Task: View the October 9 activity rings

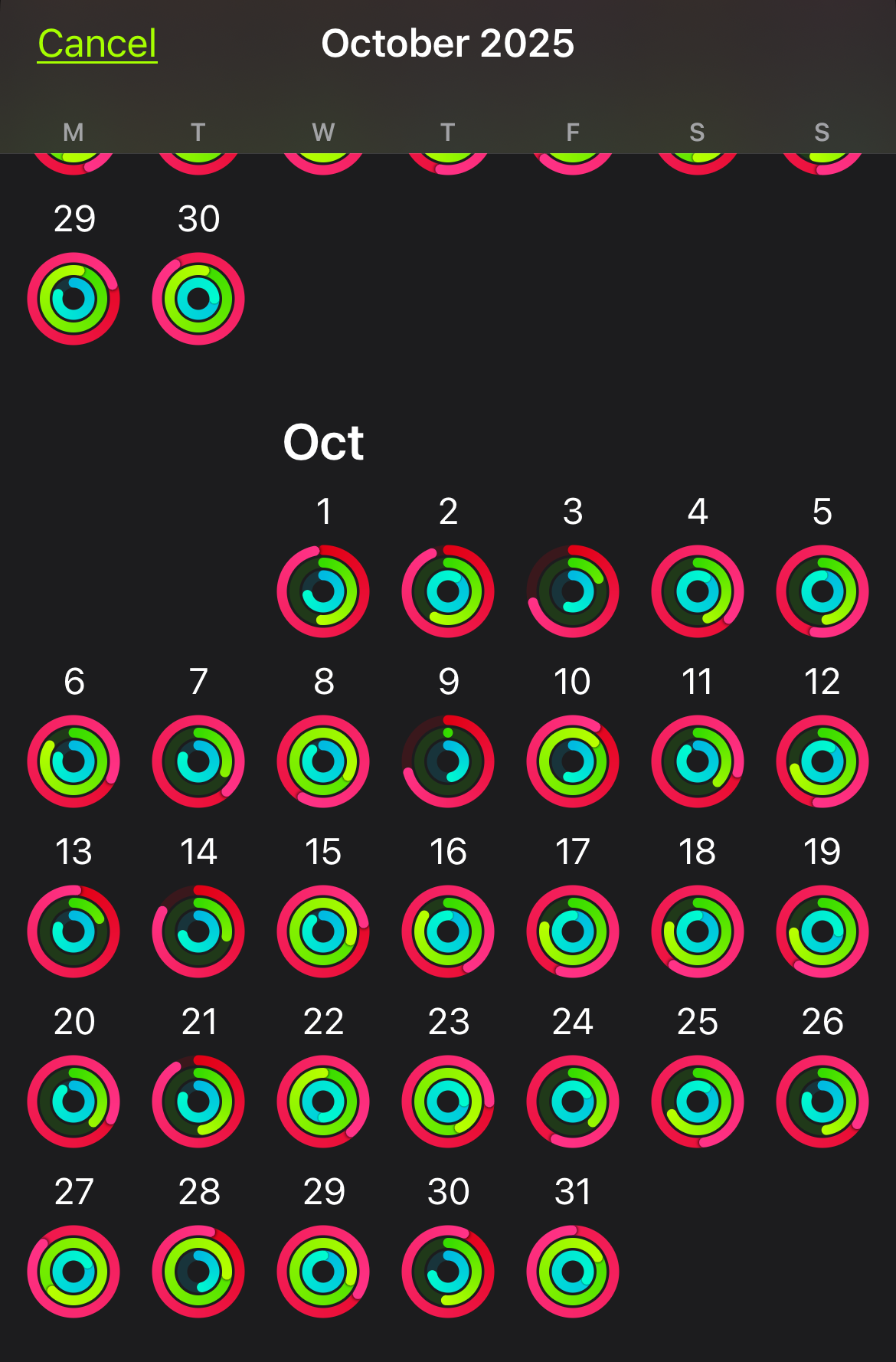Action: 448,761
